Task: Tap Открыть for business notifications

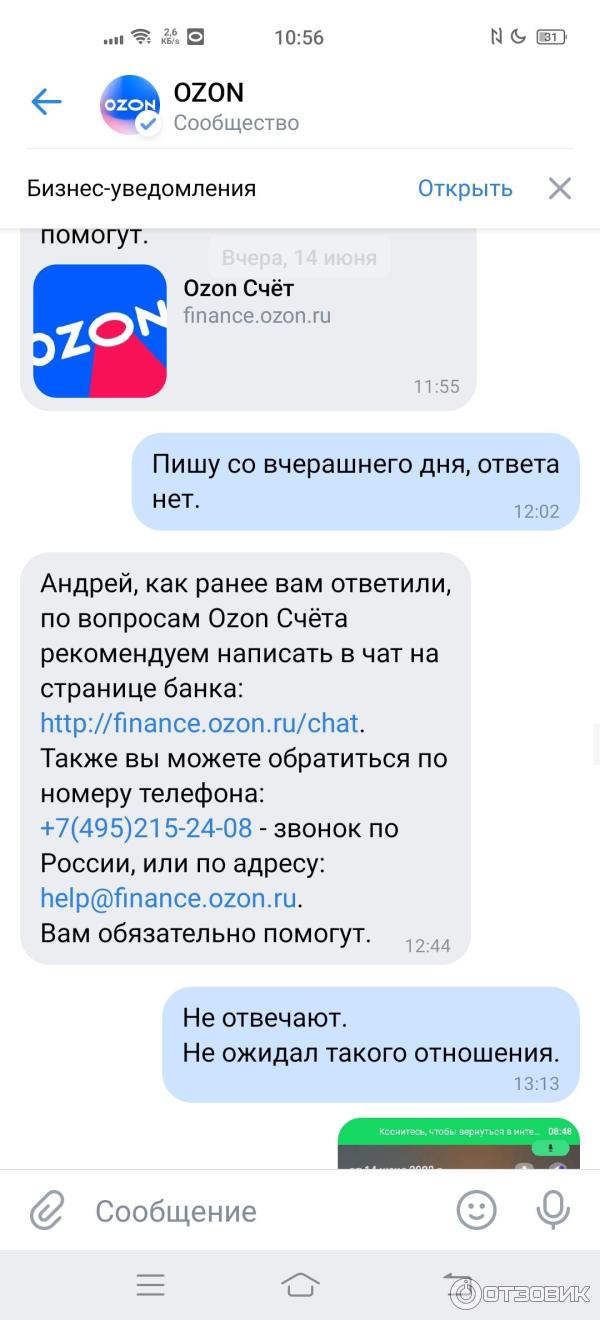Action: [465, 188]
